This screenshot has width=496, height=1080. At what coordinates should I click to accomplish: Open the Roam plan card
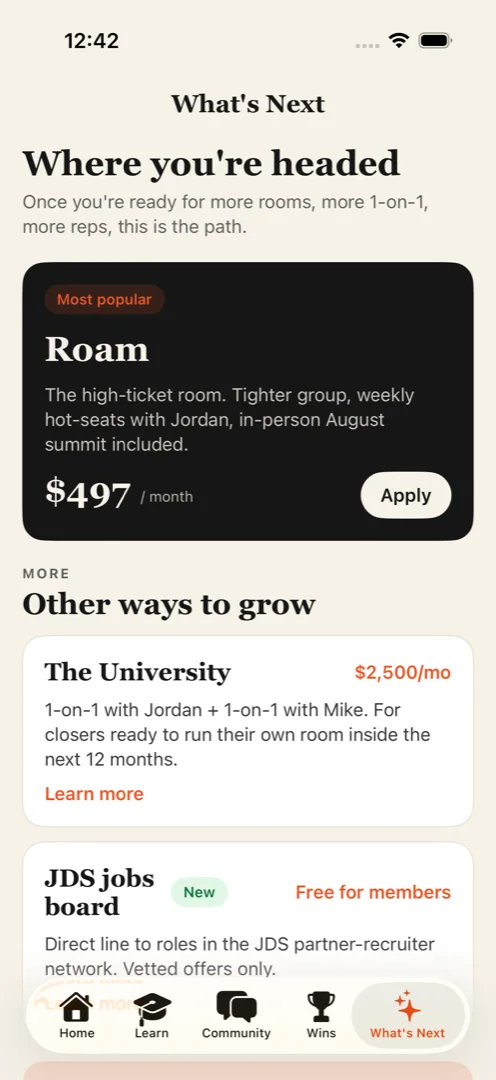(248, 401)
